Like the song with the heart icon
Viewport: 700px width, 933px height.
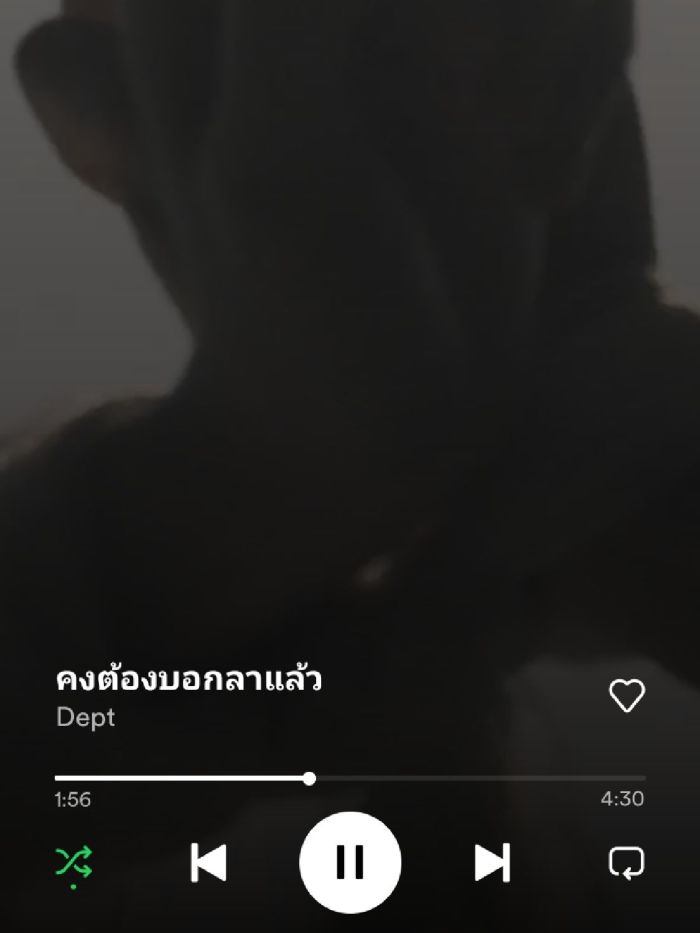pos(627,696)
